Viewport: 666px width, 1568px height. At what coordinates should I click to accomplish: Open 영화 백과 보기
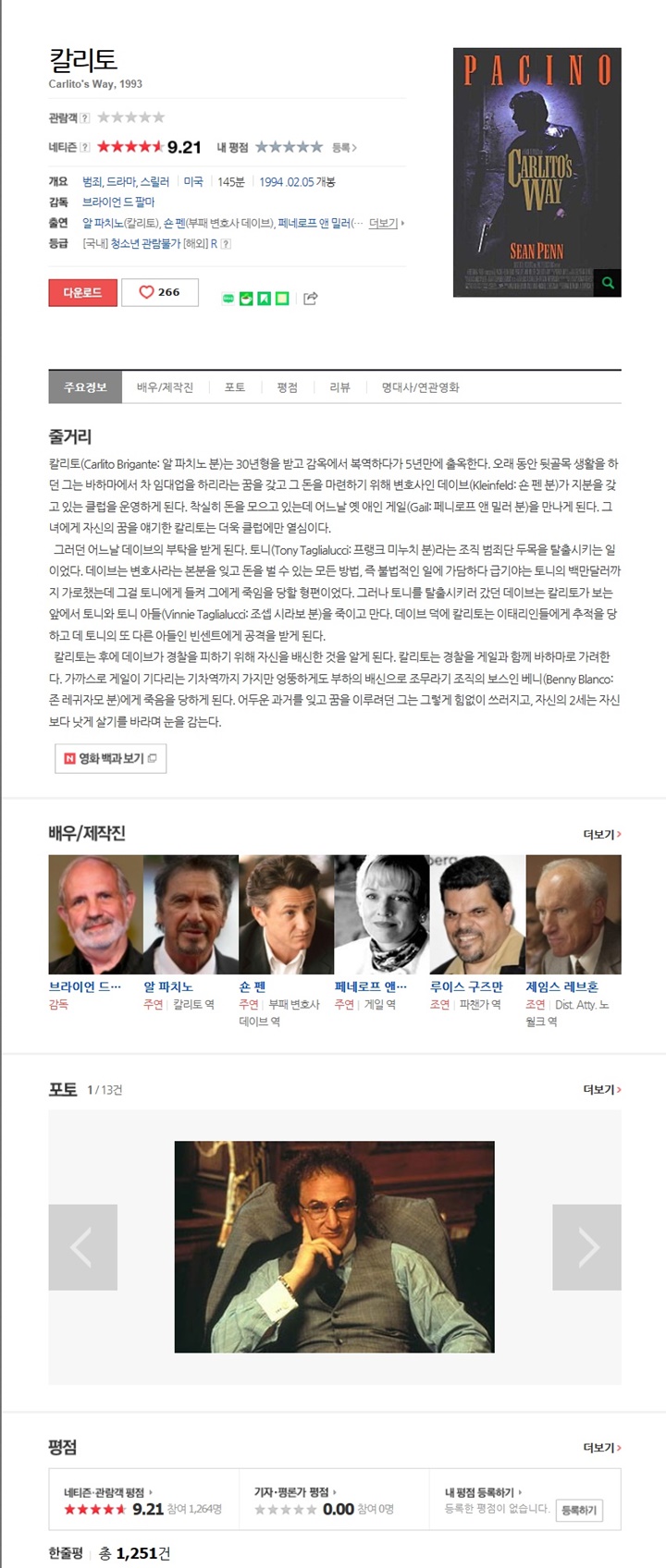(x=110, y=758)
